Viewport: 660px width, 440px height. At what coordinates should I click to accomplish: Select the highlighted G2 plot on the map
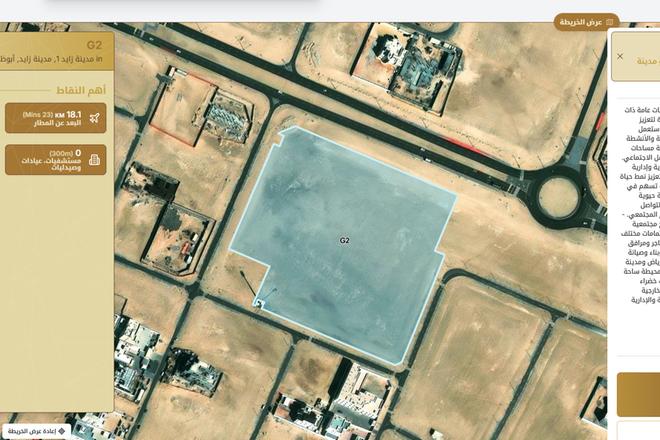(x=345, y=240)
